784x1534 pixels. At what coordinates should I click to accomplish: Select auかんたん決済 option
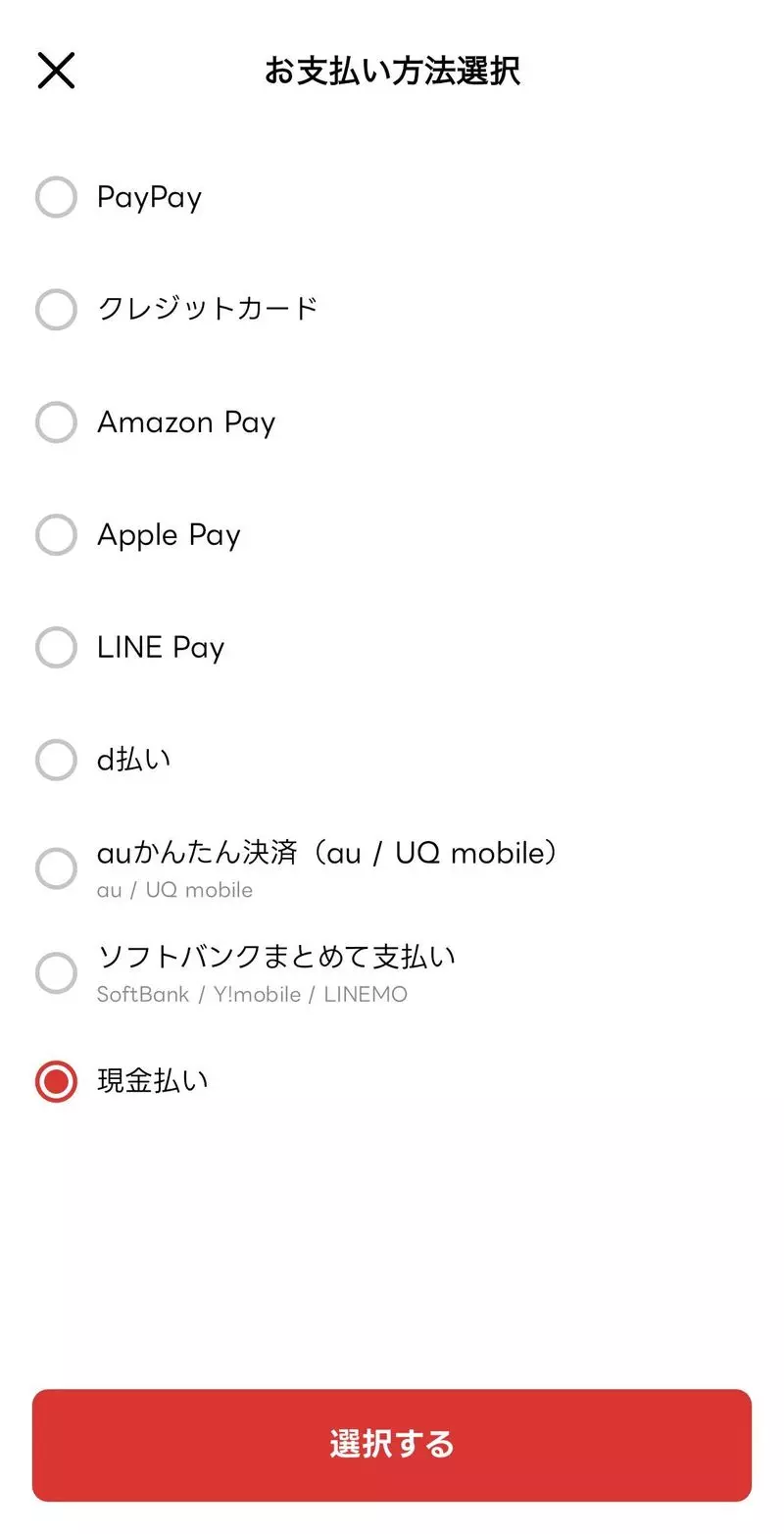56,868
